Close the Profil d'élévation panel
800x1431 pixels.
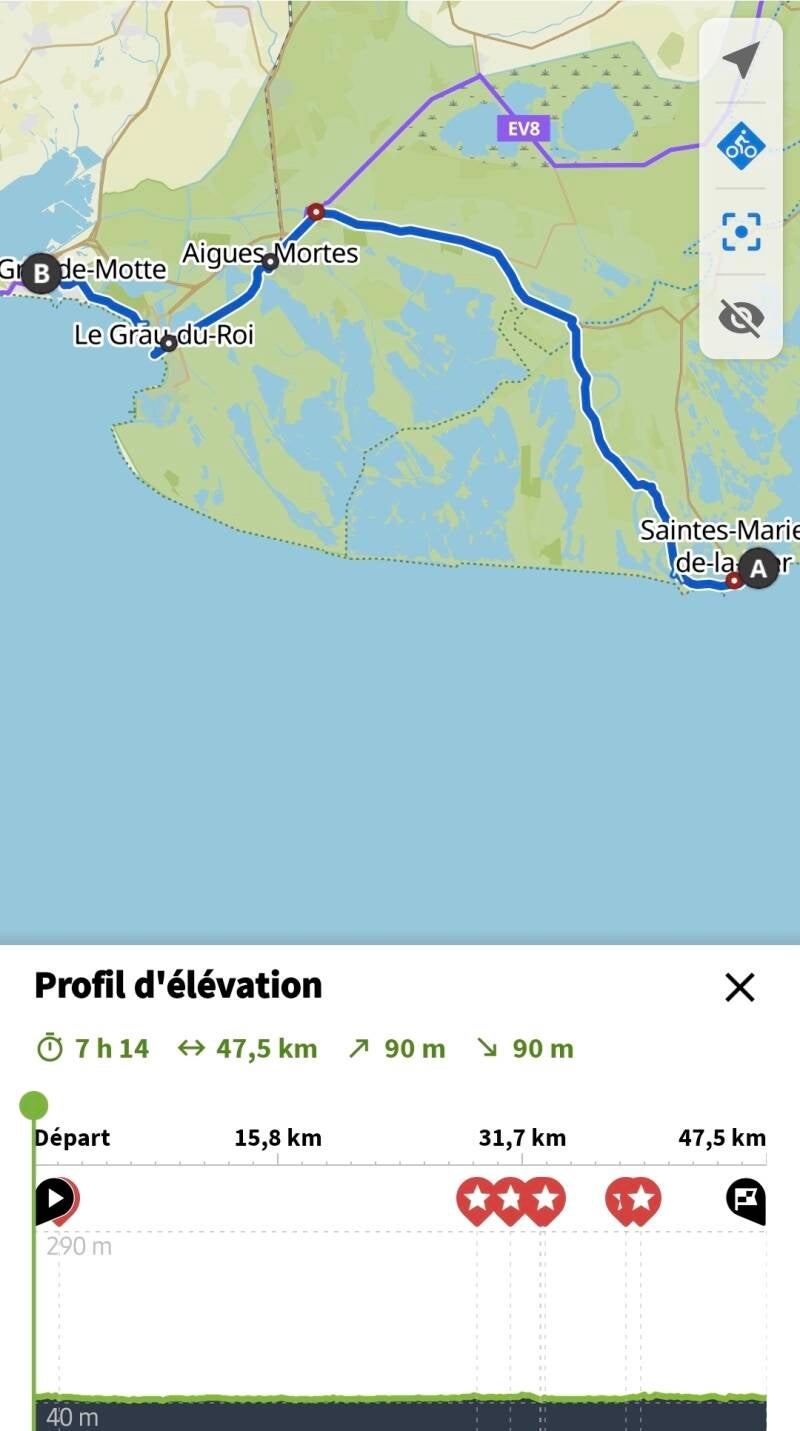click(739, 987)
